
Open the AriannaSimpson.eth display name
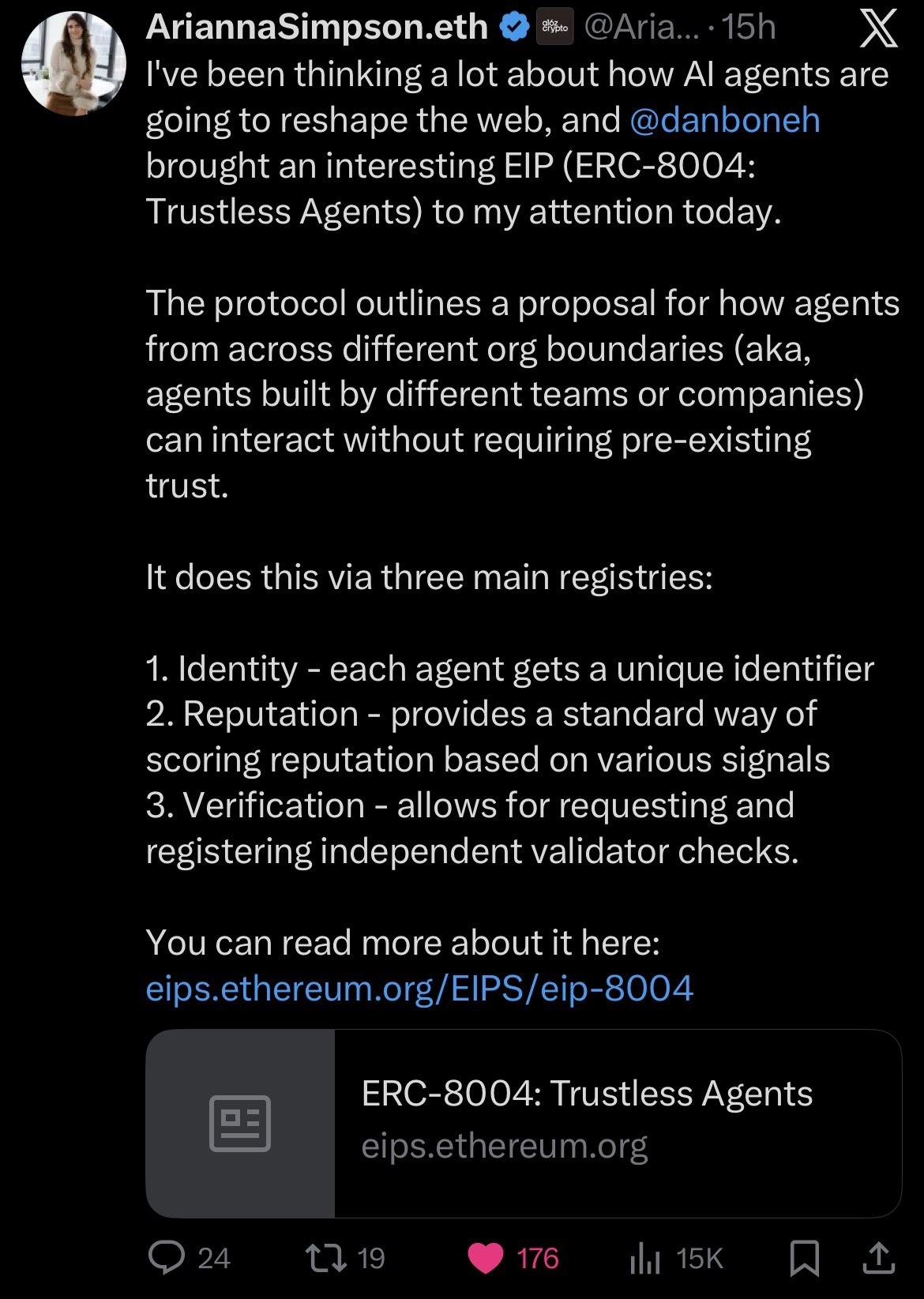(317, 28)
